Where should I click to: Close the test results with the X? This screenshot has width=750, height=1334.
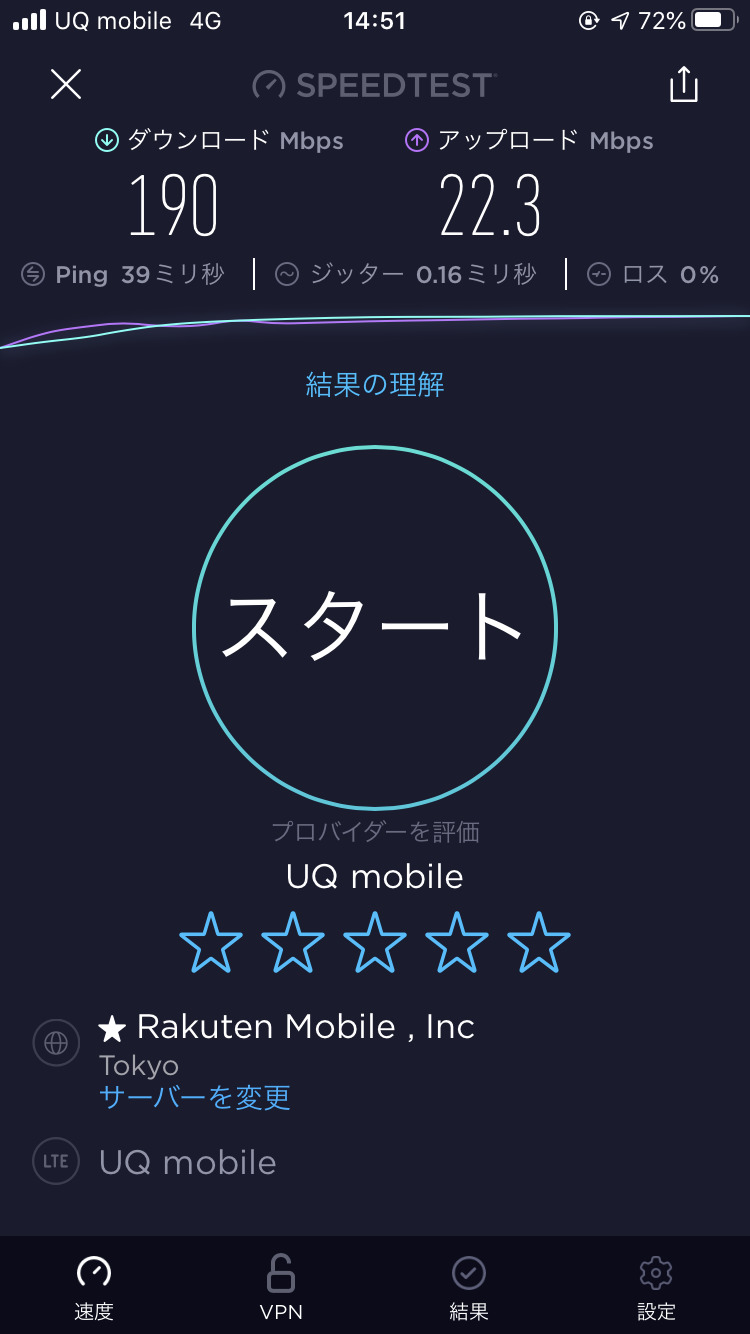tap(66, 84)
